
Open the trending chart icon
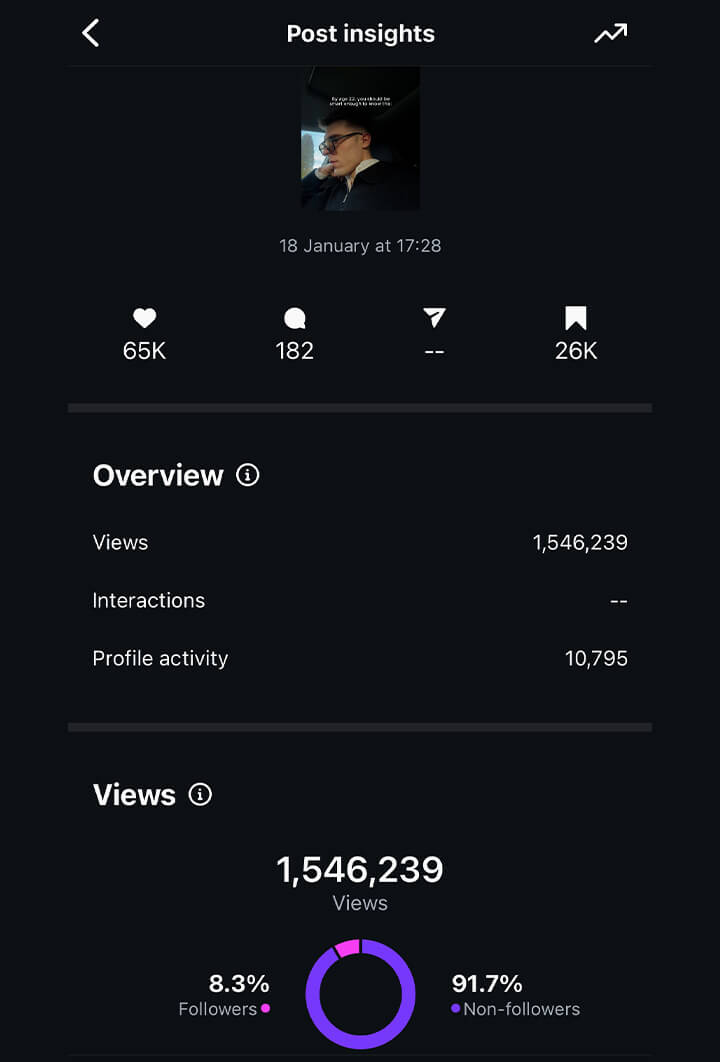click(x=610, y=33)
